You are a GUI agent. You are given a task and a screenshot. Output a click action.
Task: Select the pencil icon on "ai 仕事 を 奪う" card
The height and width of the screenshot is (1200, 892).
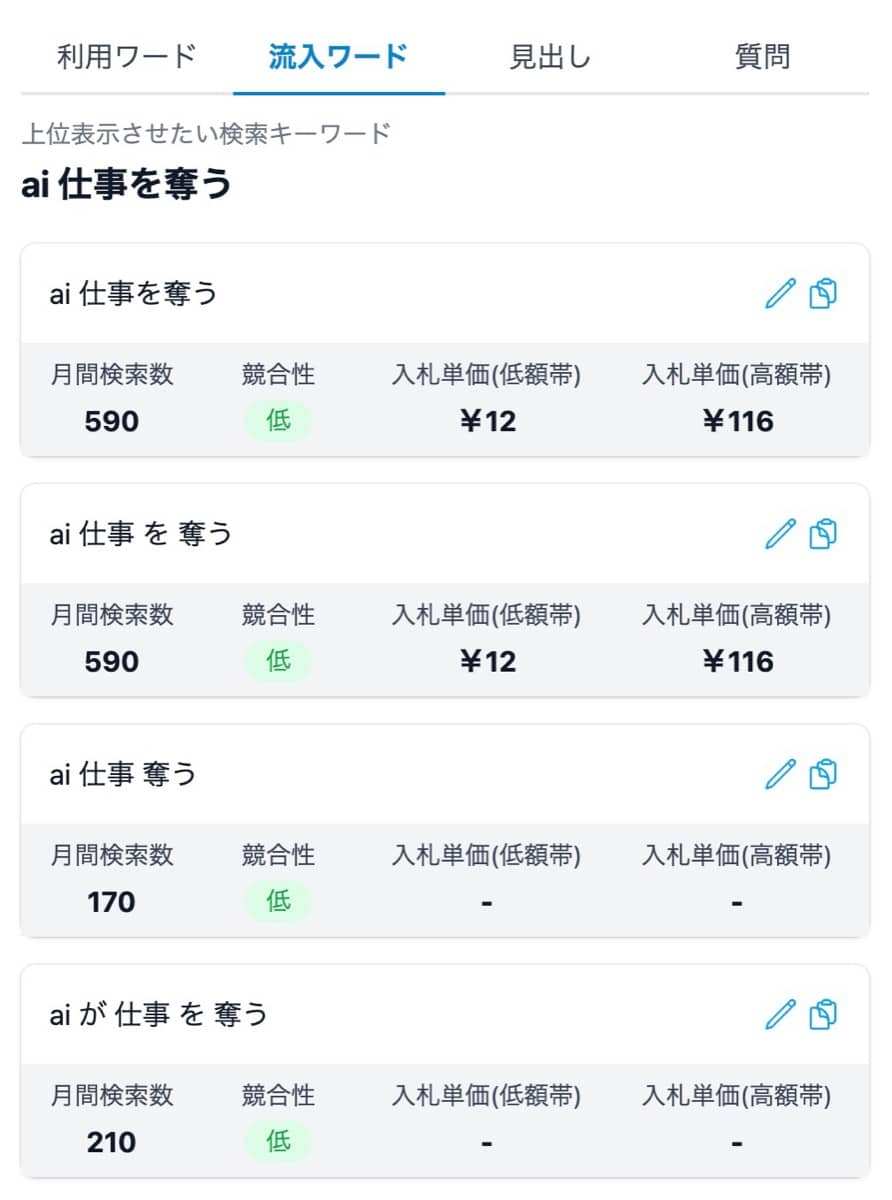(x=780, y=532)
